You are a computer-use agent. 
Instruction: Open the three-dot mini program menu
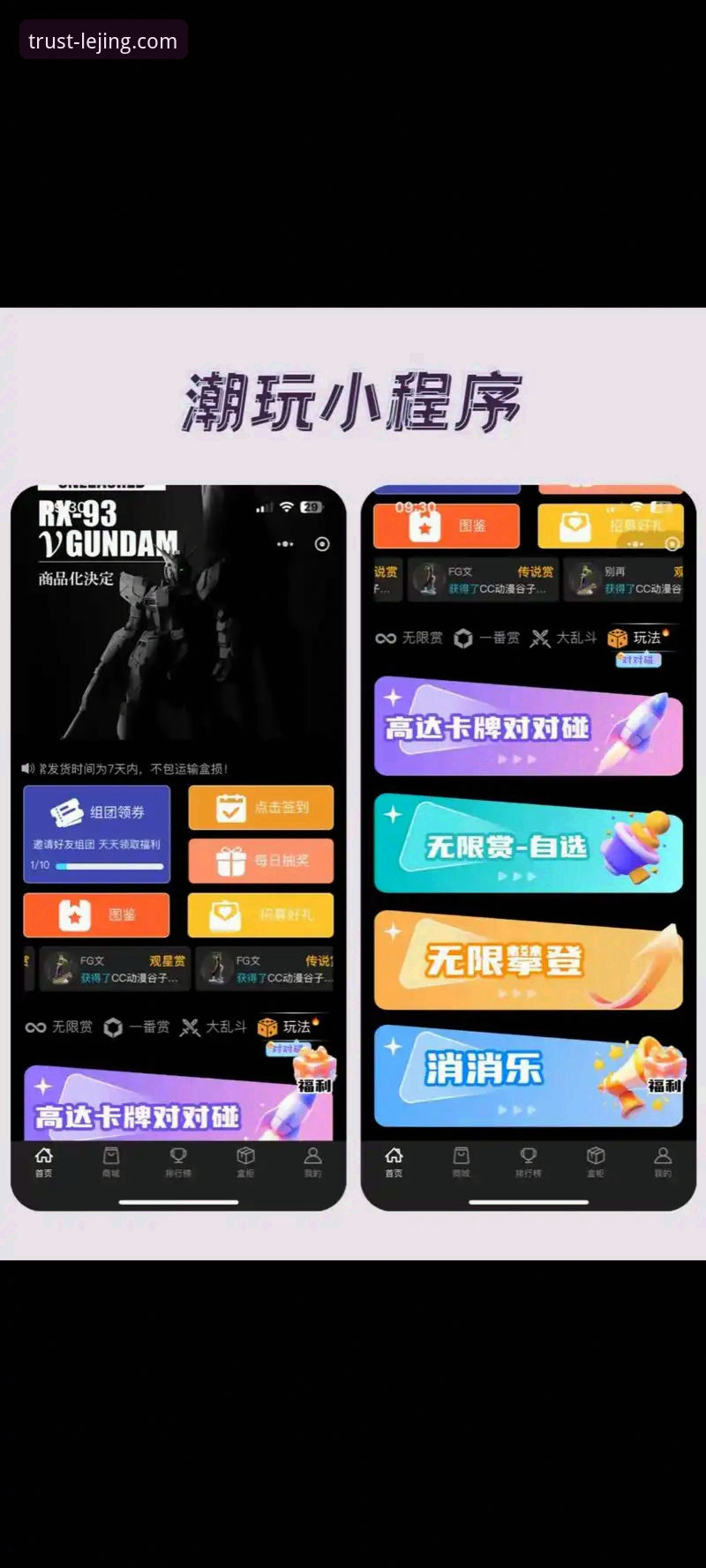point(286,544)
